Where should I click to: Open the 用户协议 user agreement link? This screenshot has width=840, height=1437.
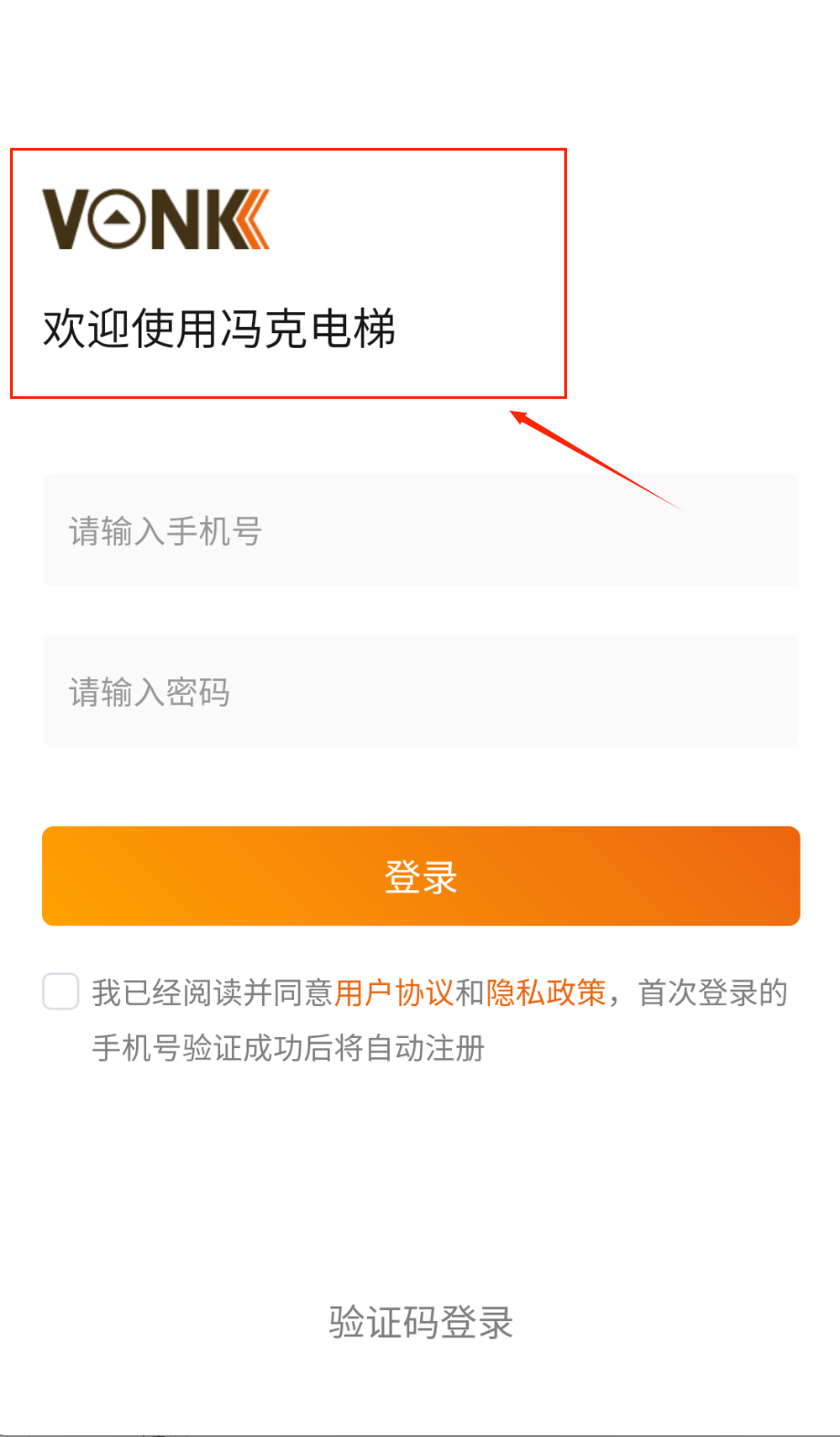tap(394, 992)
